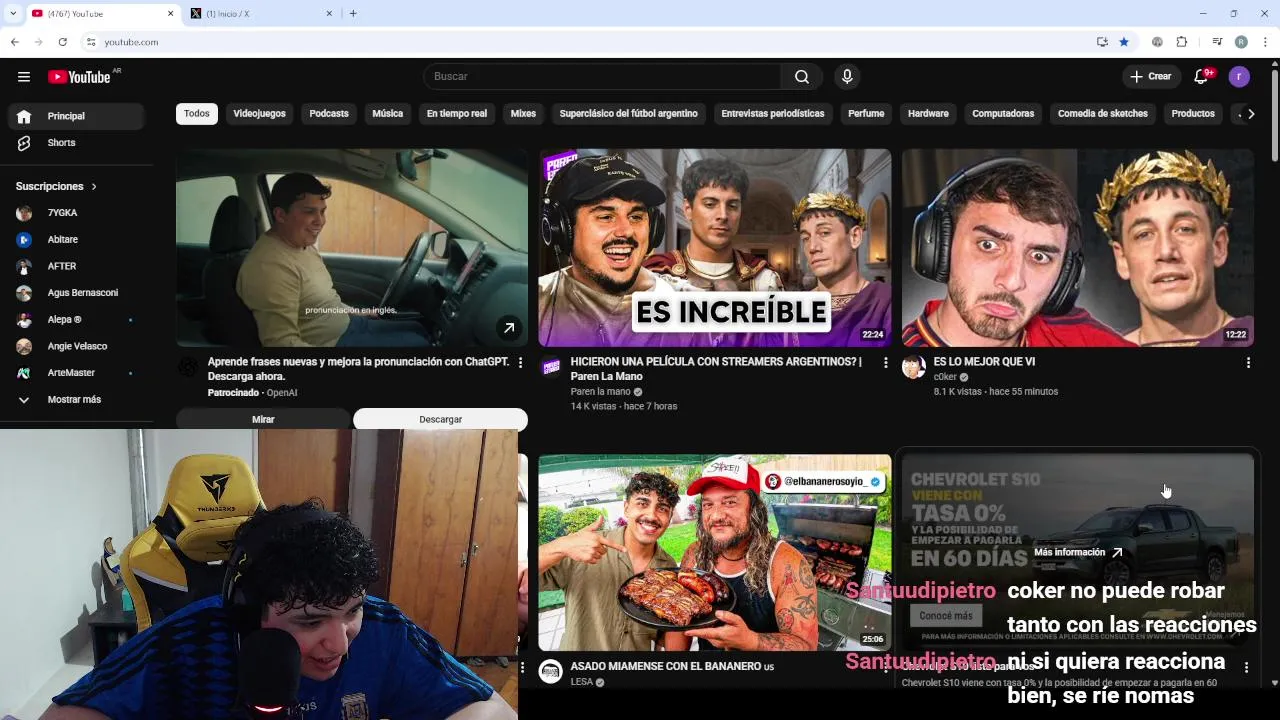
Task: Filter by the Música chip
Action: (387, 114)
